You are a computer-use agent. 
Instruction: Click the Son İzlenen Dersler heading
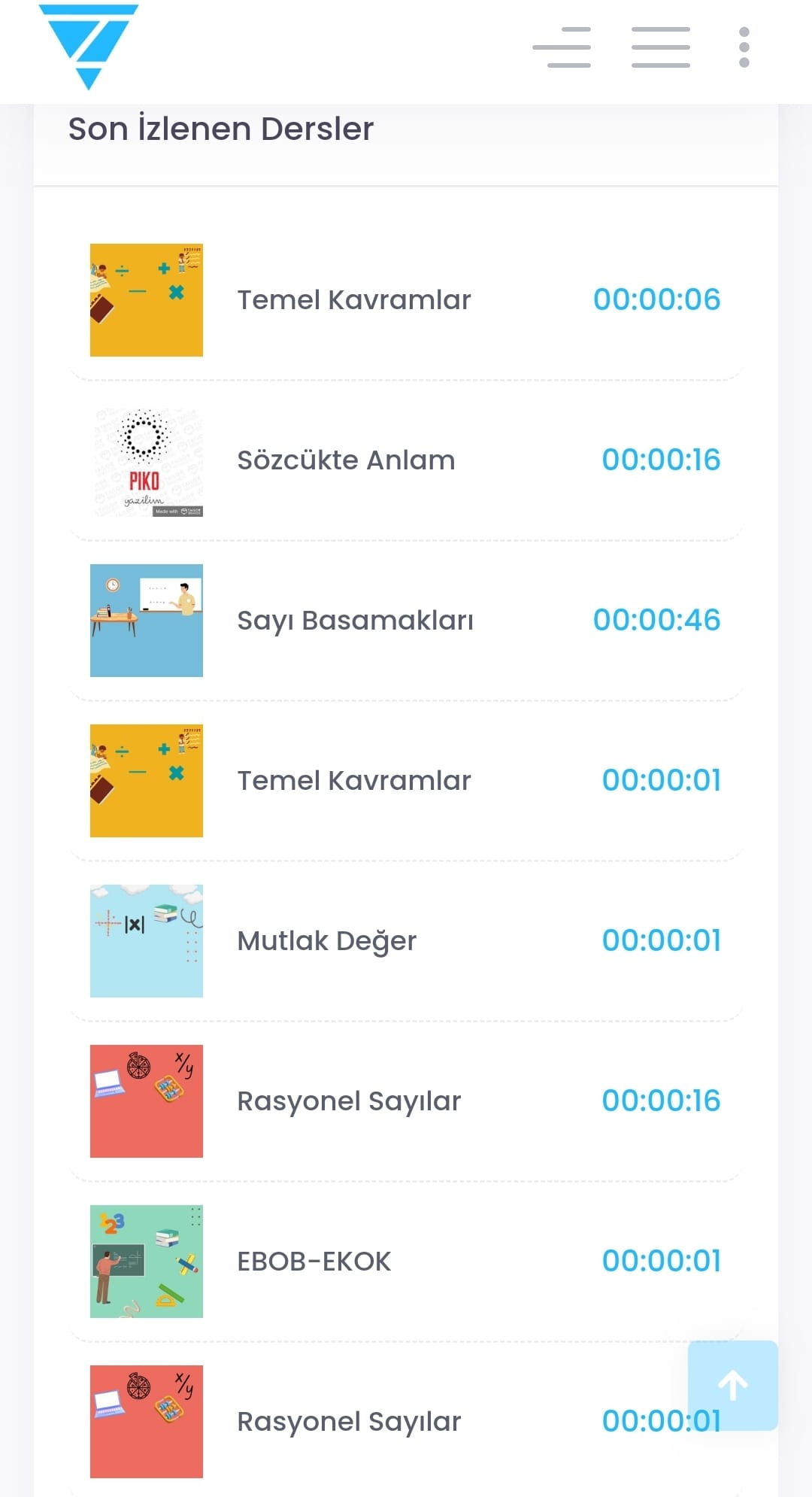tap(221, 128)
